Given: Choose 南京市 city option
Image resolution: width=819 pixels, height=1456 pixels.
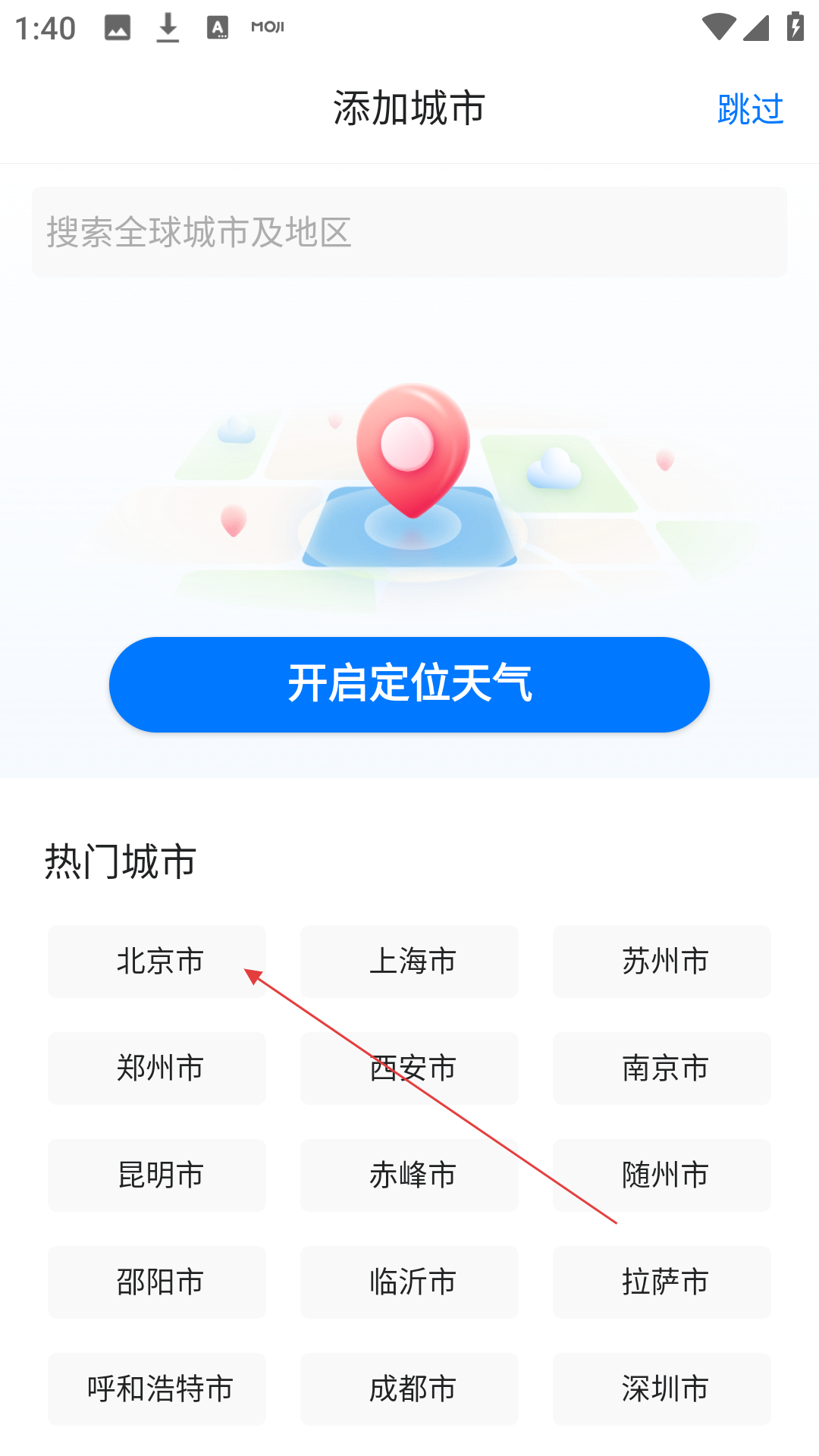Looking at the screenshot, I should (662, 1068).
